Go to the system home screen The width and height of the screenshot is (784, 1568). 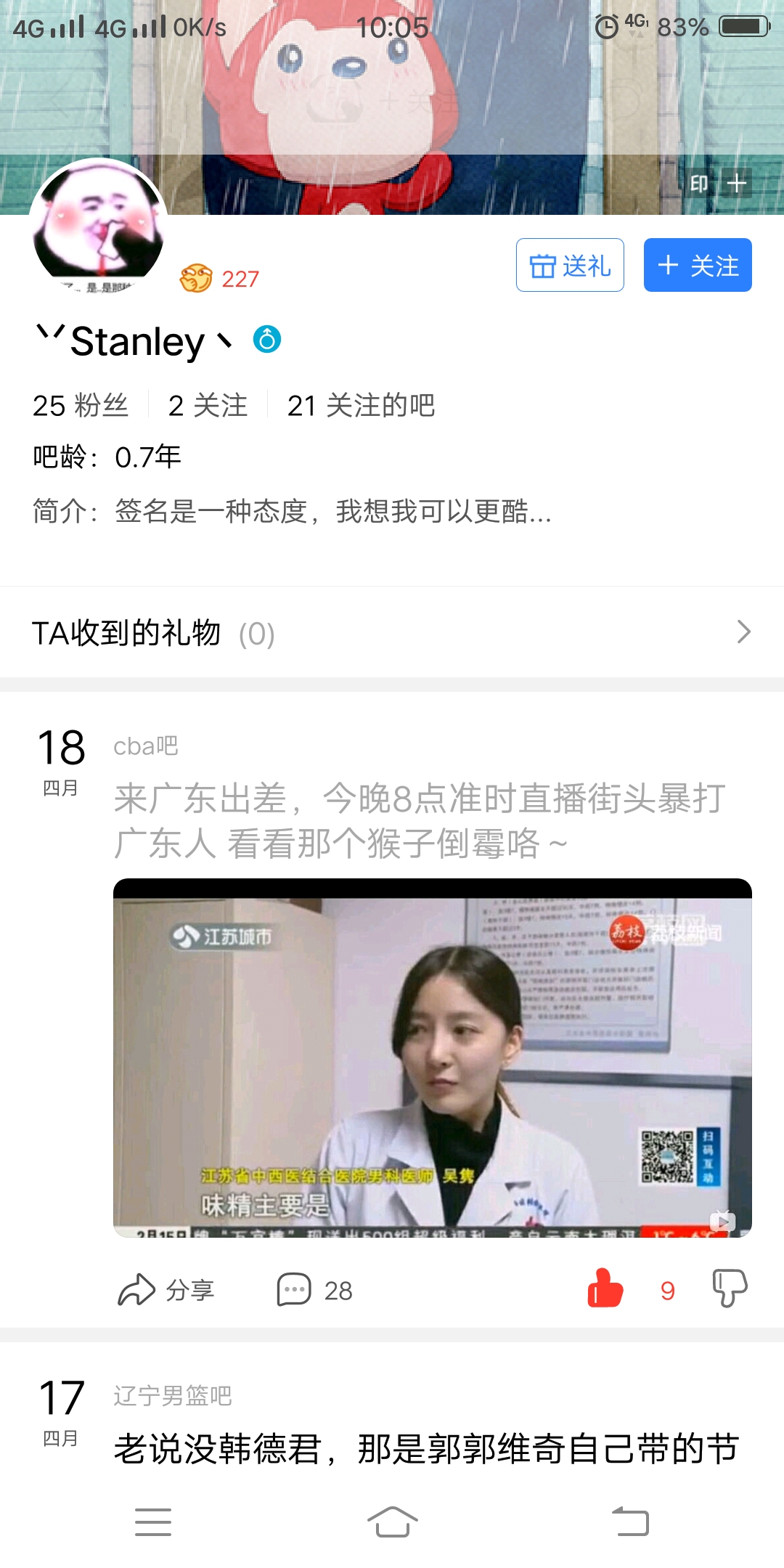392,1522
